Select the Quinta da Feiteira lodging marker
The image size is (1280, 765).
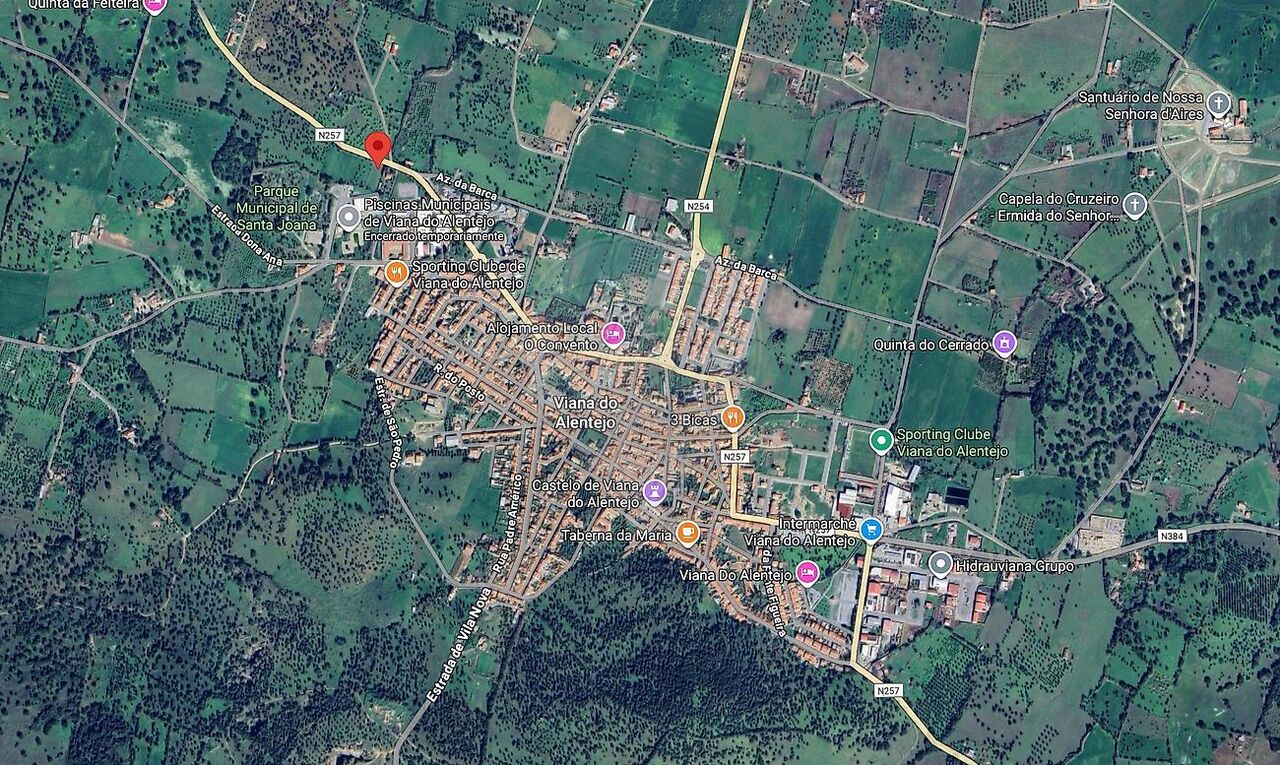tap(154, 5)
